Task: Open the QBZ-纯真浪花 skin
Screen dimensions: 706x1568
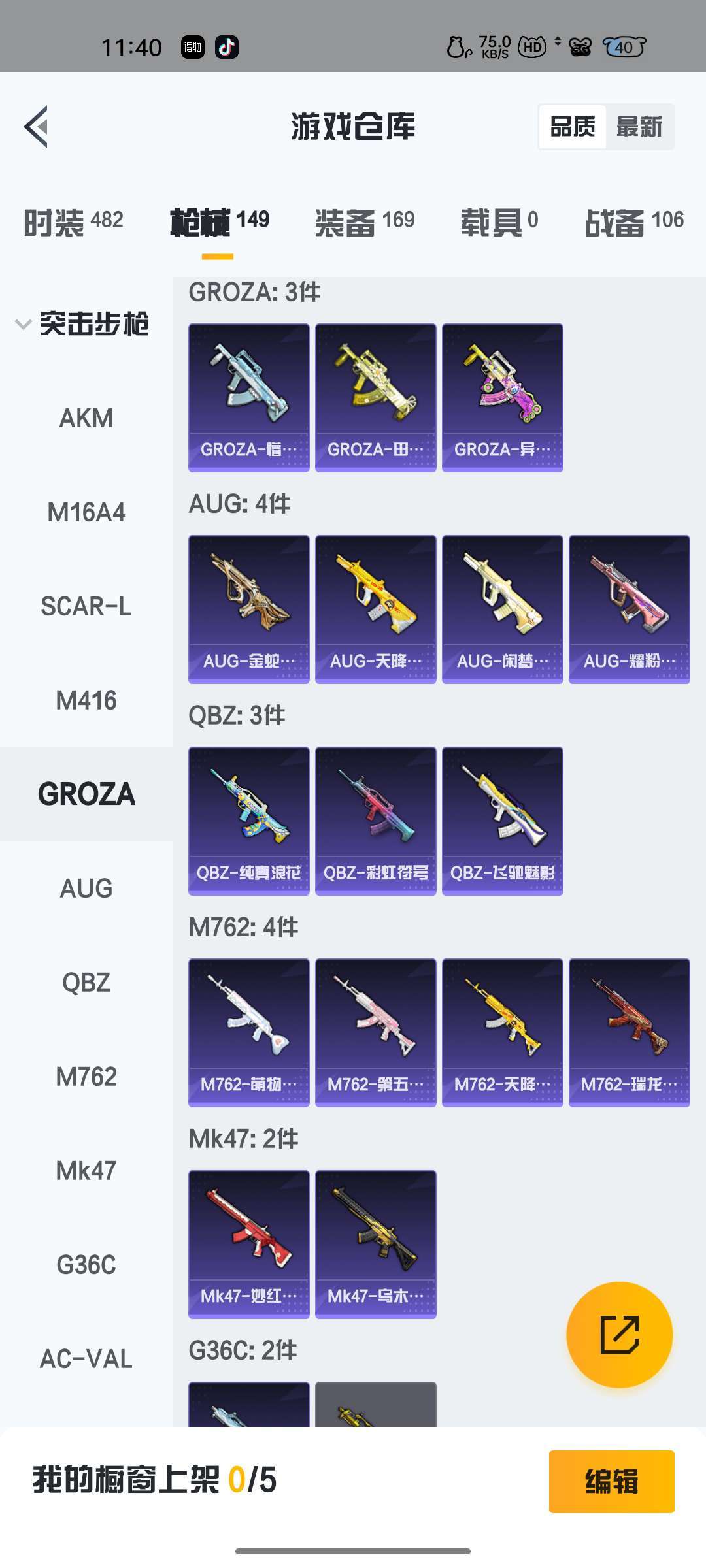Action: pos(249,821)
